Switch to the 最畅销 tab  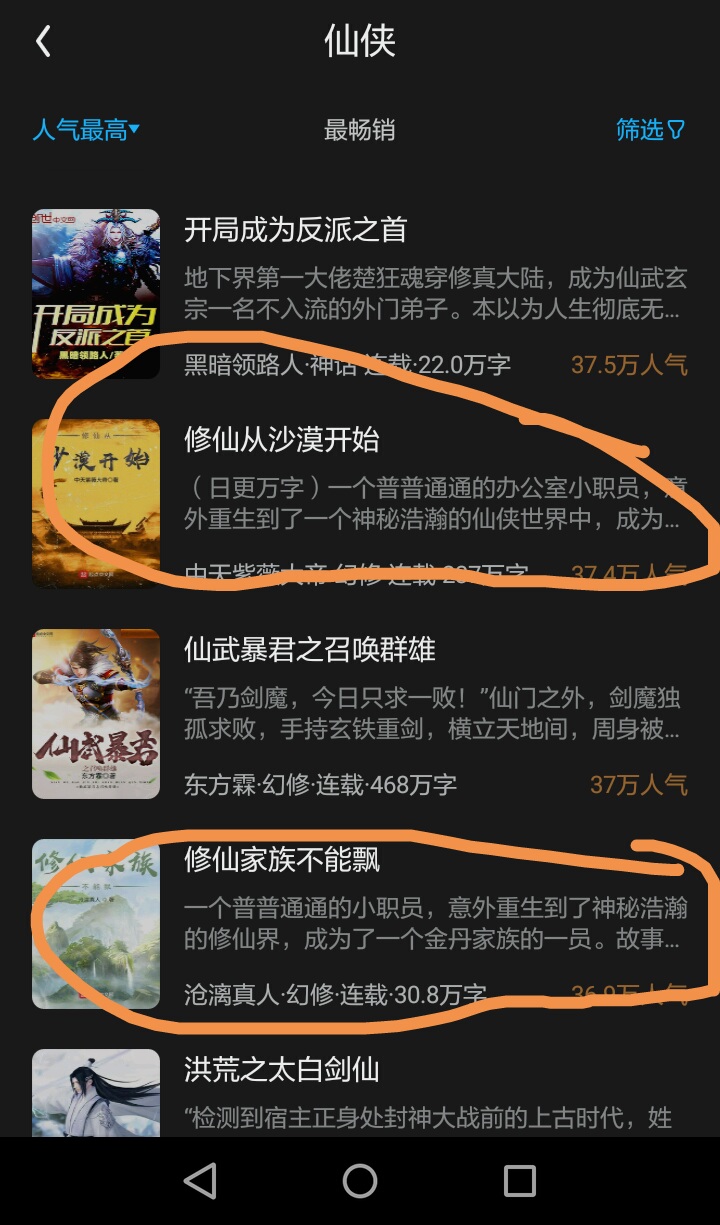point(359,130)
